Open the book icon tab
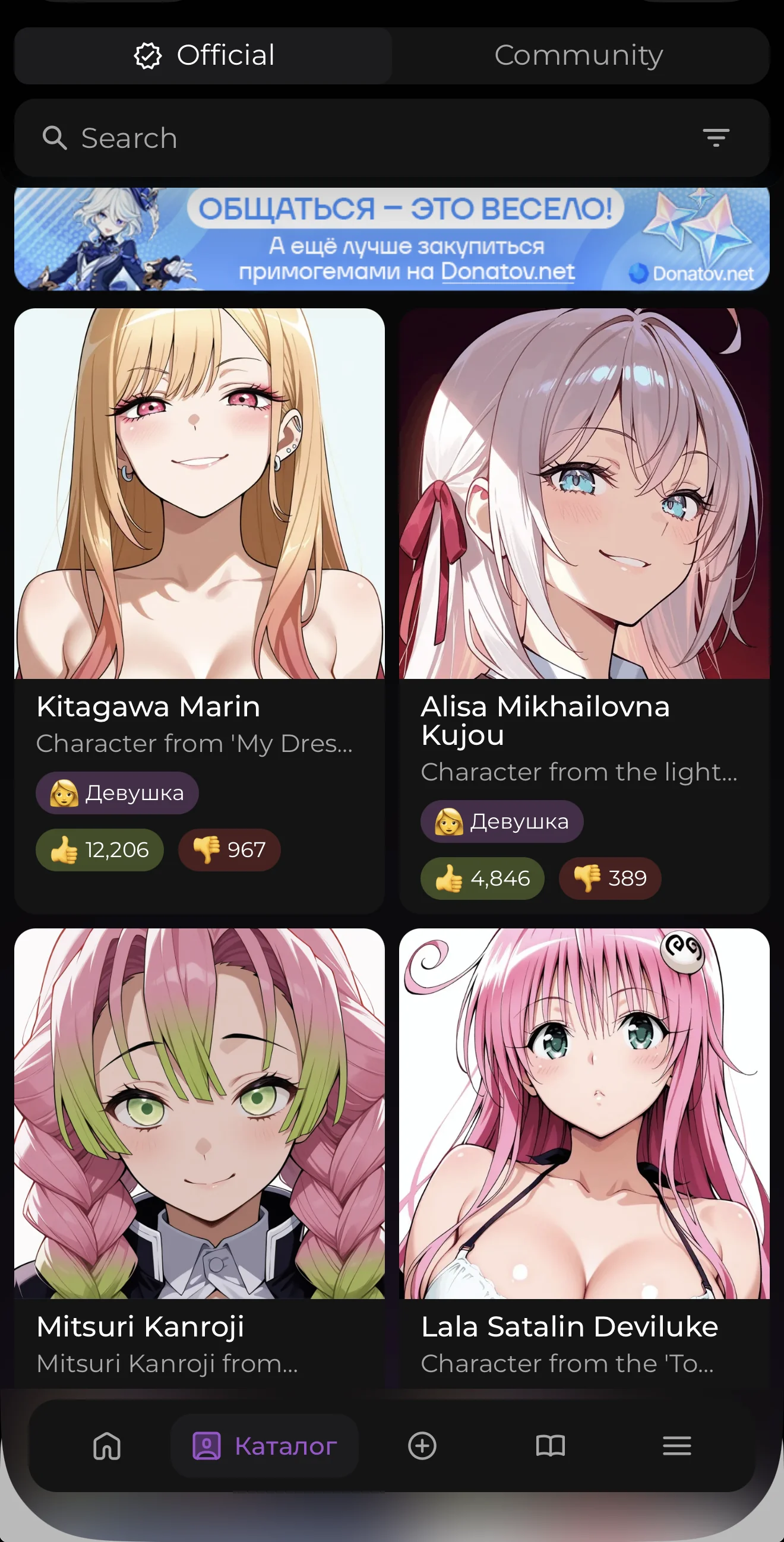 click(550, 1446)
